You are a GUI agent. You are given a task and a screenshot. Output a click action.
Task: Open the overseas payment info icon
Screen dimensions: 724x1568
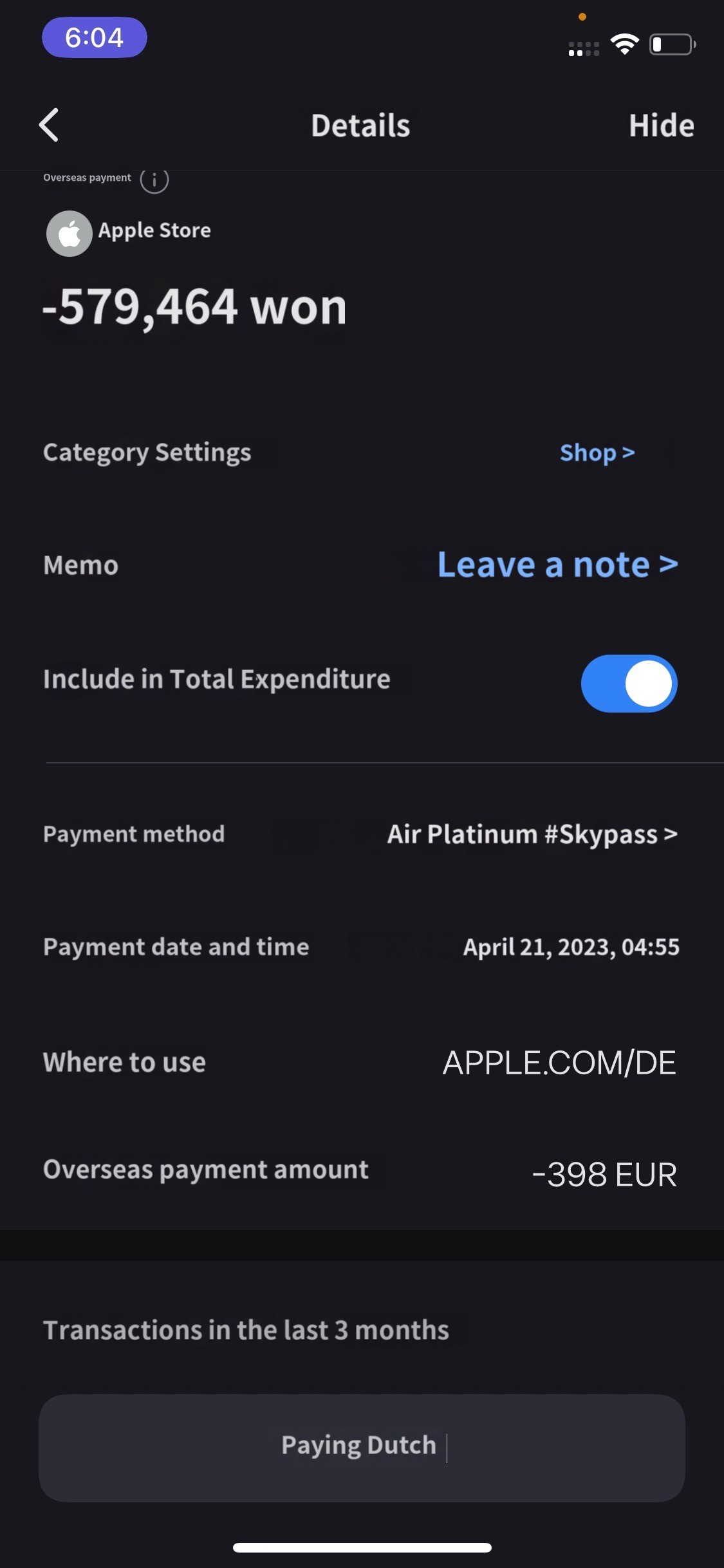tap(154, 180)
